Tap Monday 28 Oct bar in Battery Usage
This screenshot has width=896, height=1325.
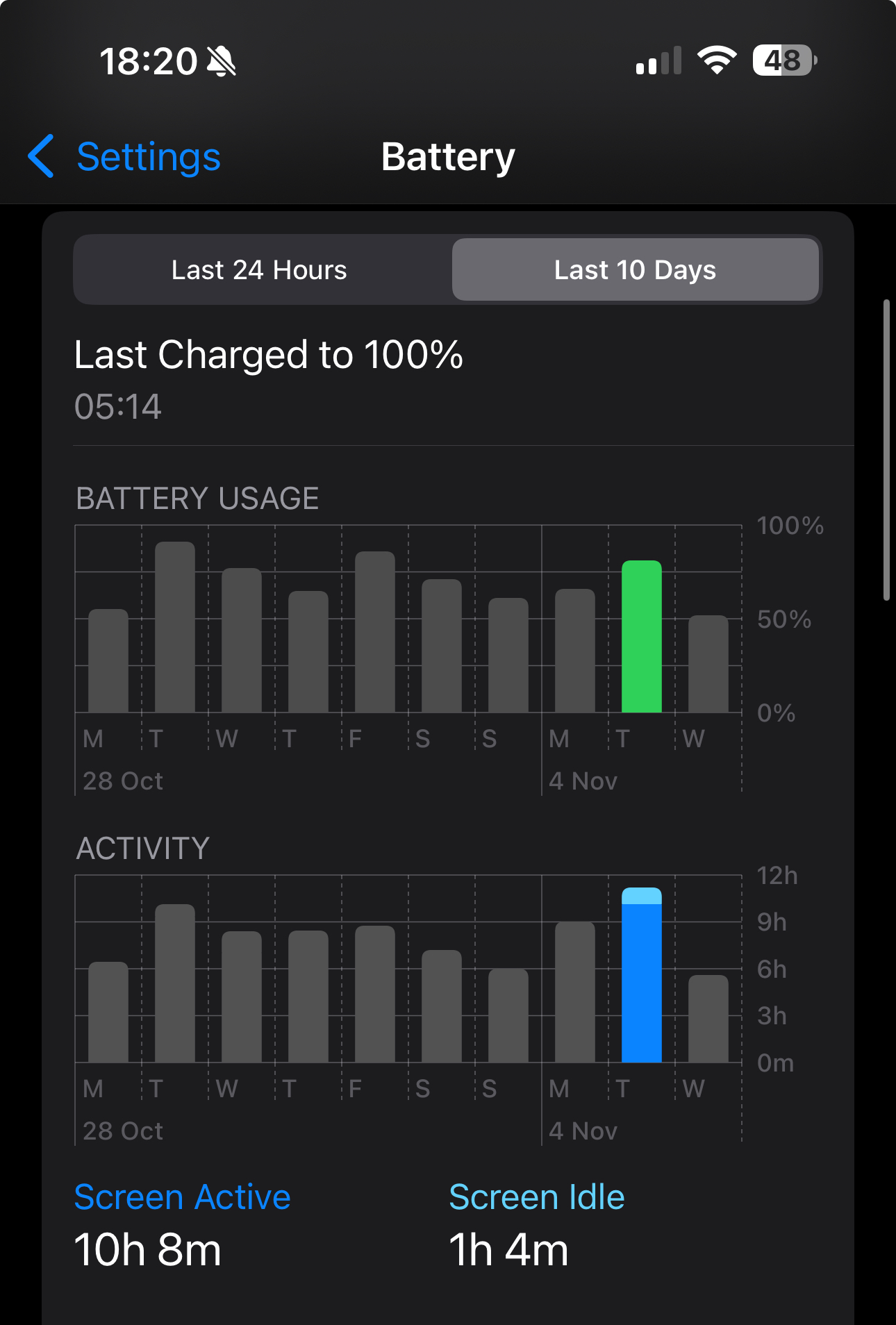(x=108, y=660)
